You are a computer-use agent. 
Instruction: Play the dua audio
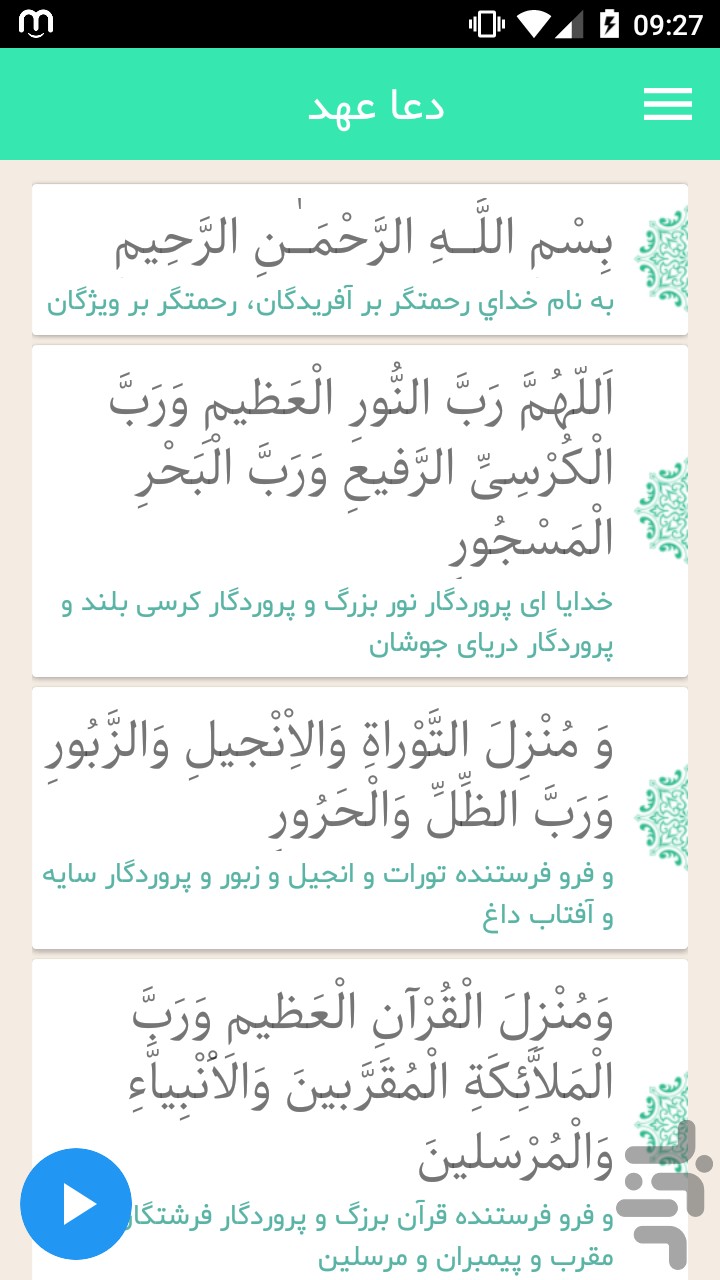(76, 1204)
